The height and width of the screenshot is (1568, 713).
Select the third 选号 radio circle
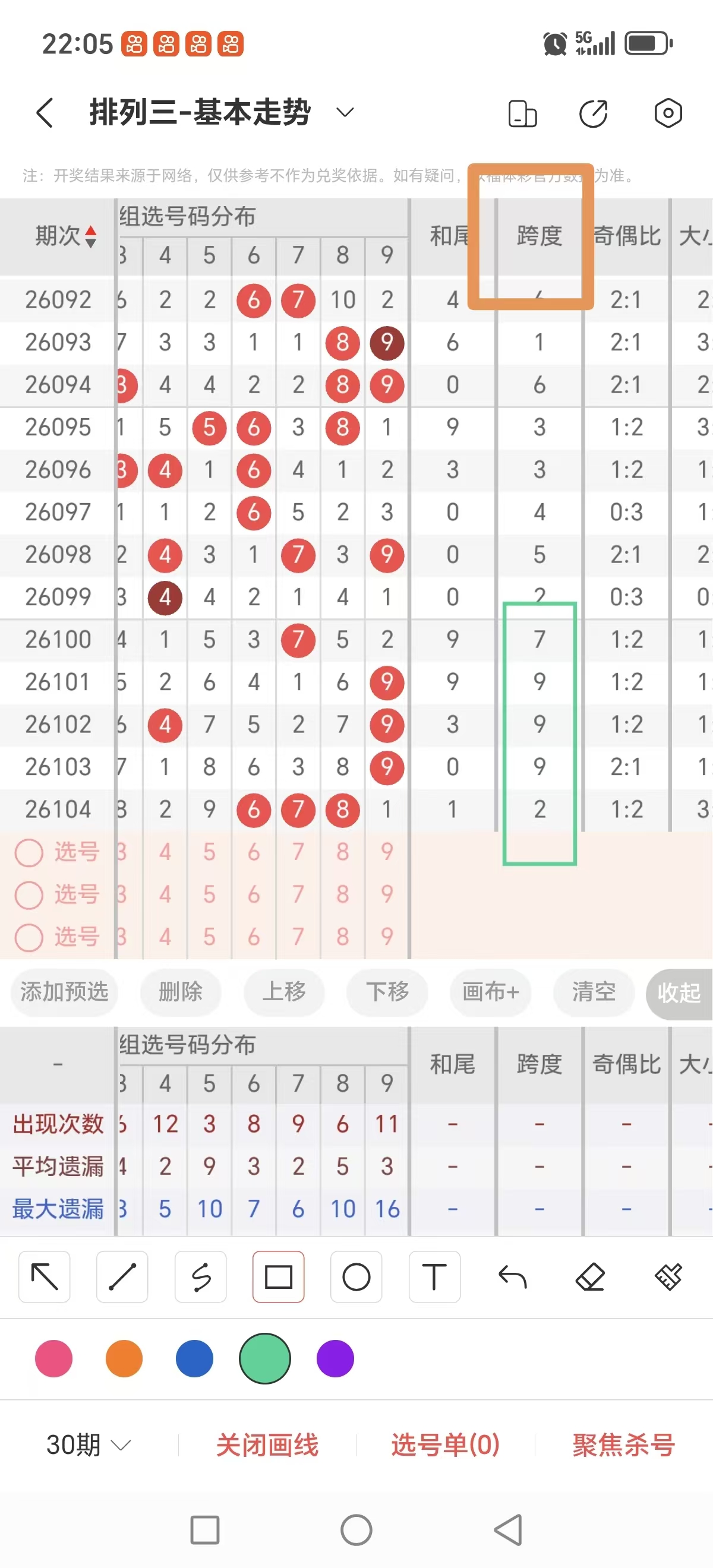[29, 937]
